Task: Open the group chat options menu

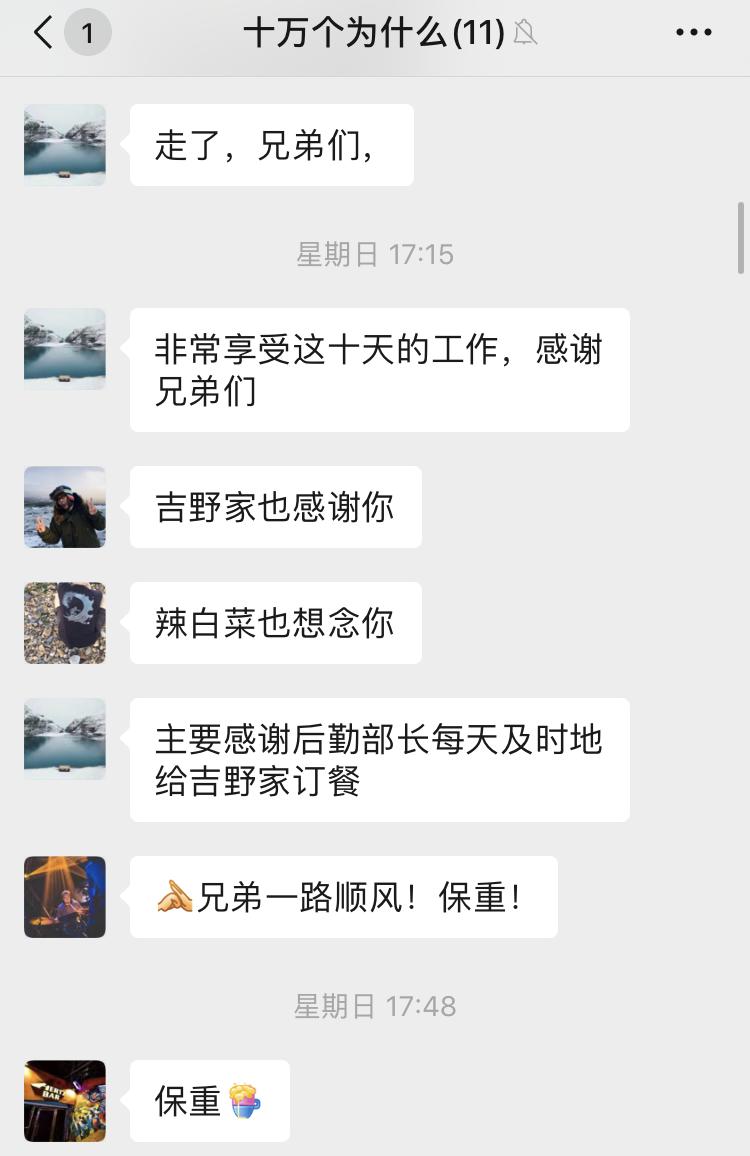Action: coord(693,33)
